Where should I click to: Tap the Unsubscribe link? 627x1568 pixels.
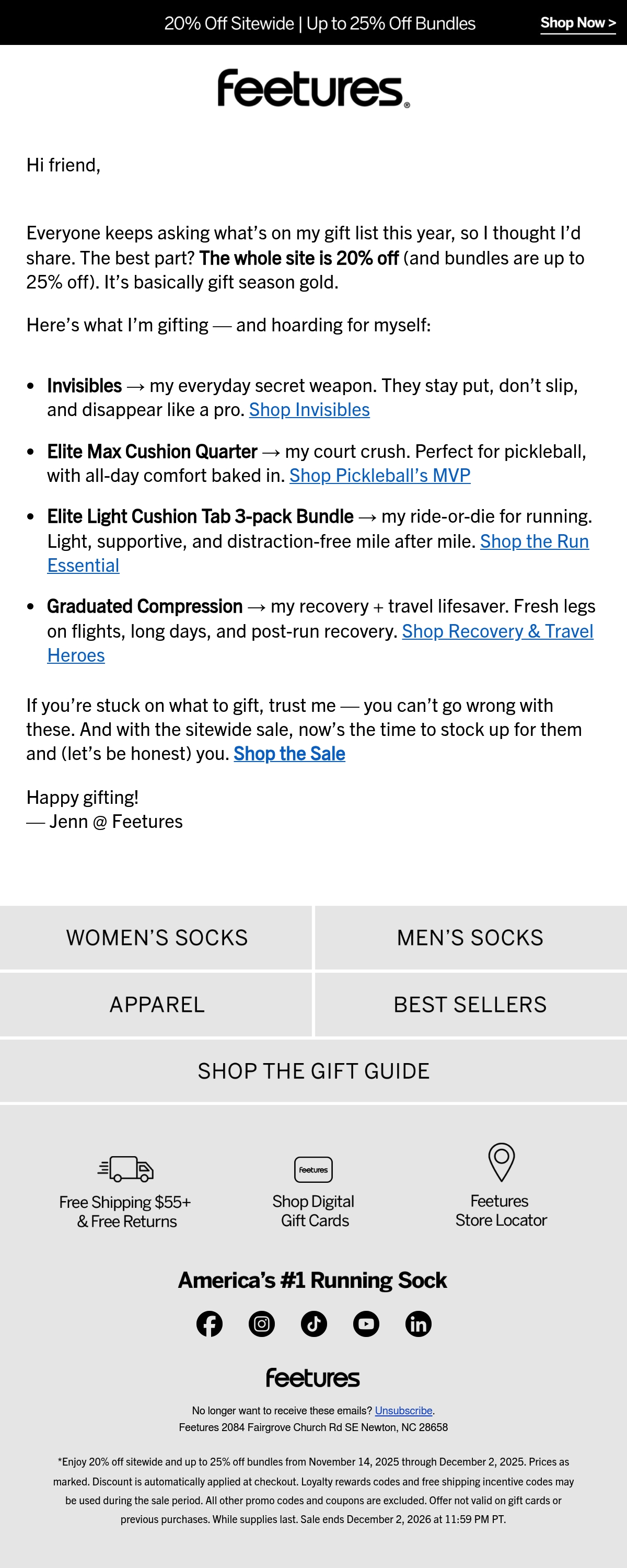tap(403, 1410)
